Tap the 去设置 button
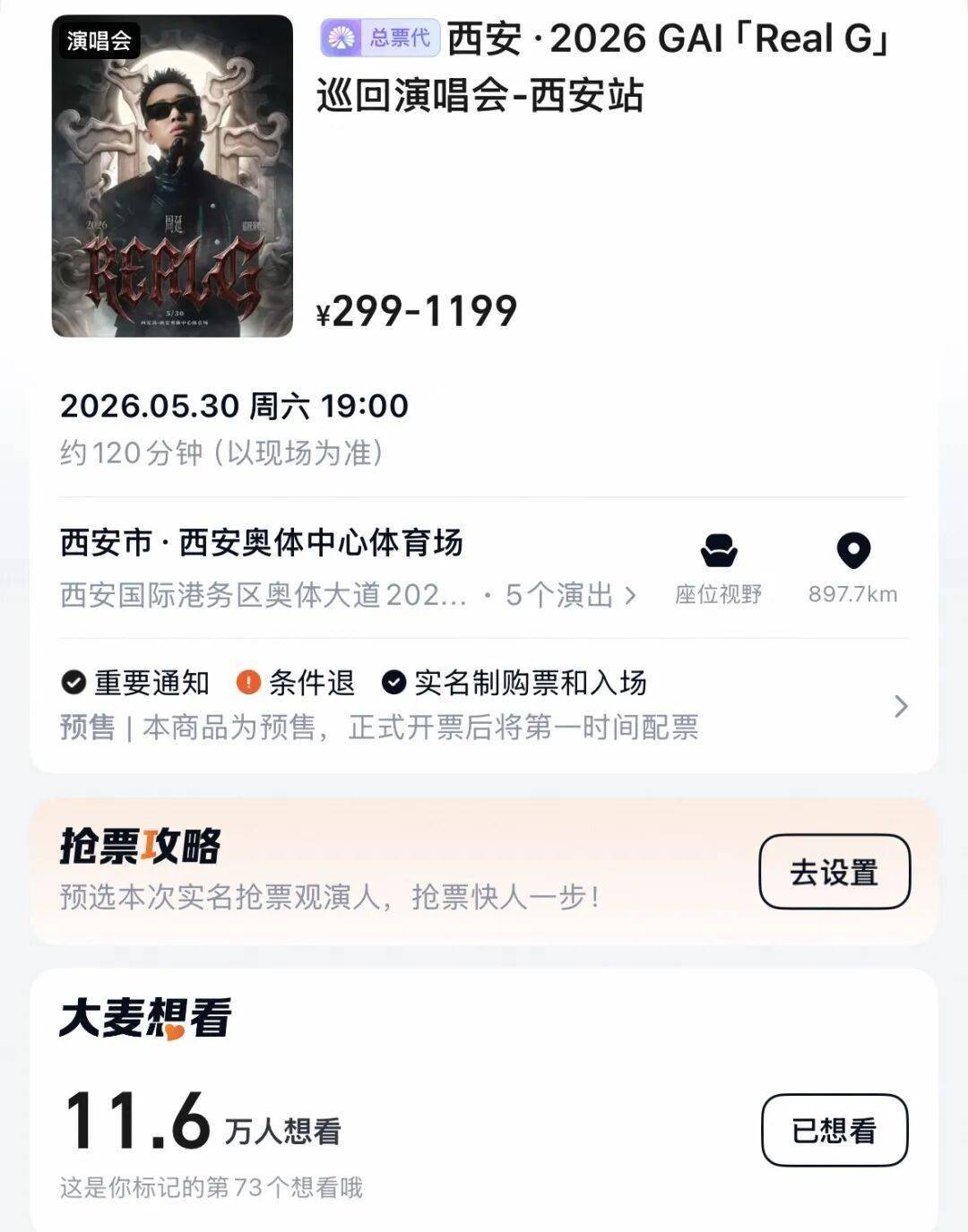Viewport: 968px width, 1232px height. (834, 872)
